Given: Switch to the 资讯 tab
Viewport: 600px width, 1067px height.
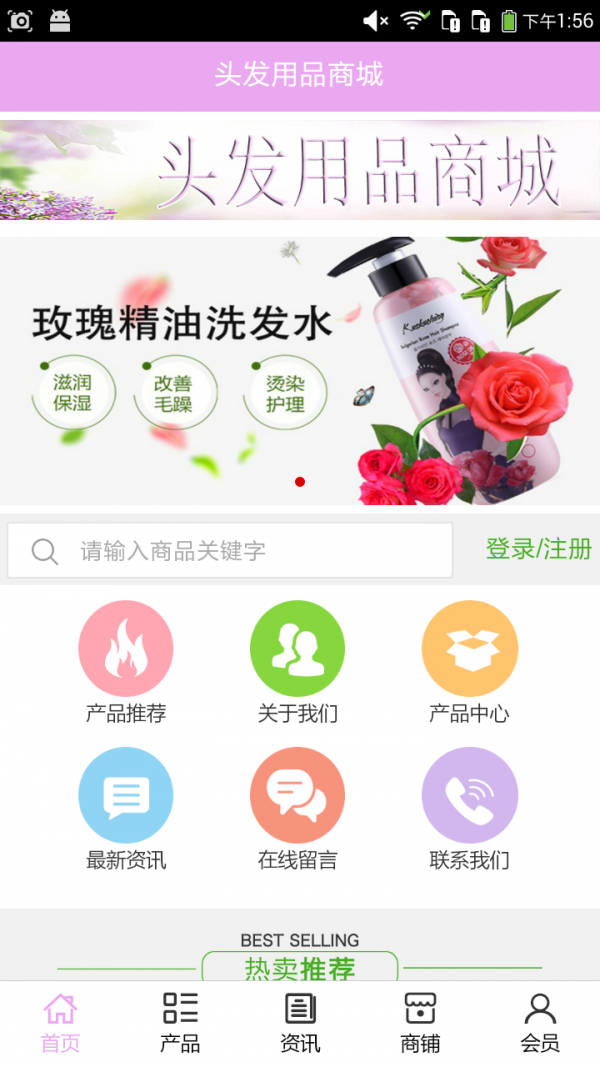Looking at the screenshot, I should pyautogui.click(x=300, y=1023).
